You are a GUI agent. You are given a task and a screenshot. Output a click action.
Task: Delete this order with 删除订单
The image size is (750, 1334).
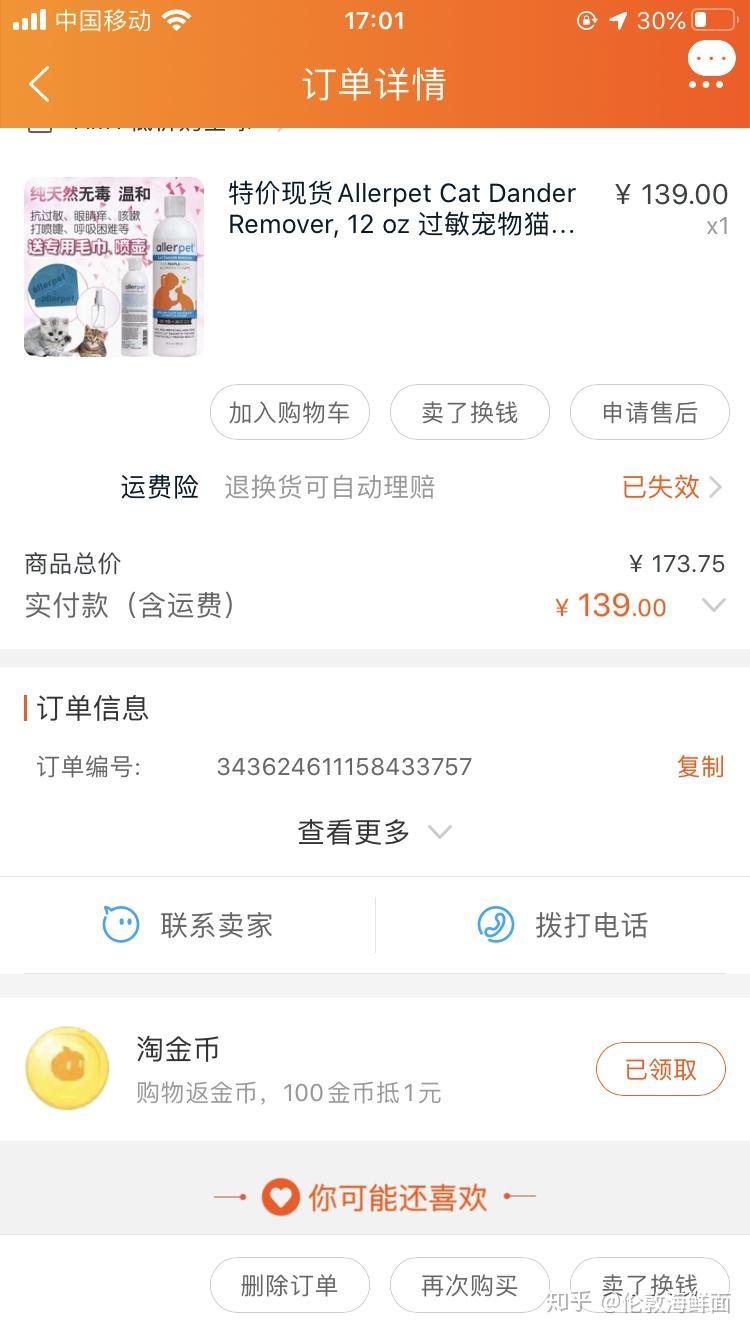290,1285
